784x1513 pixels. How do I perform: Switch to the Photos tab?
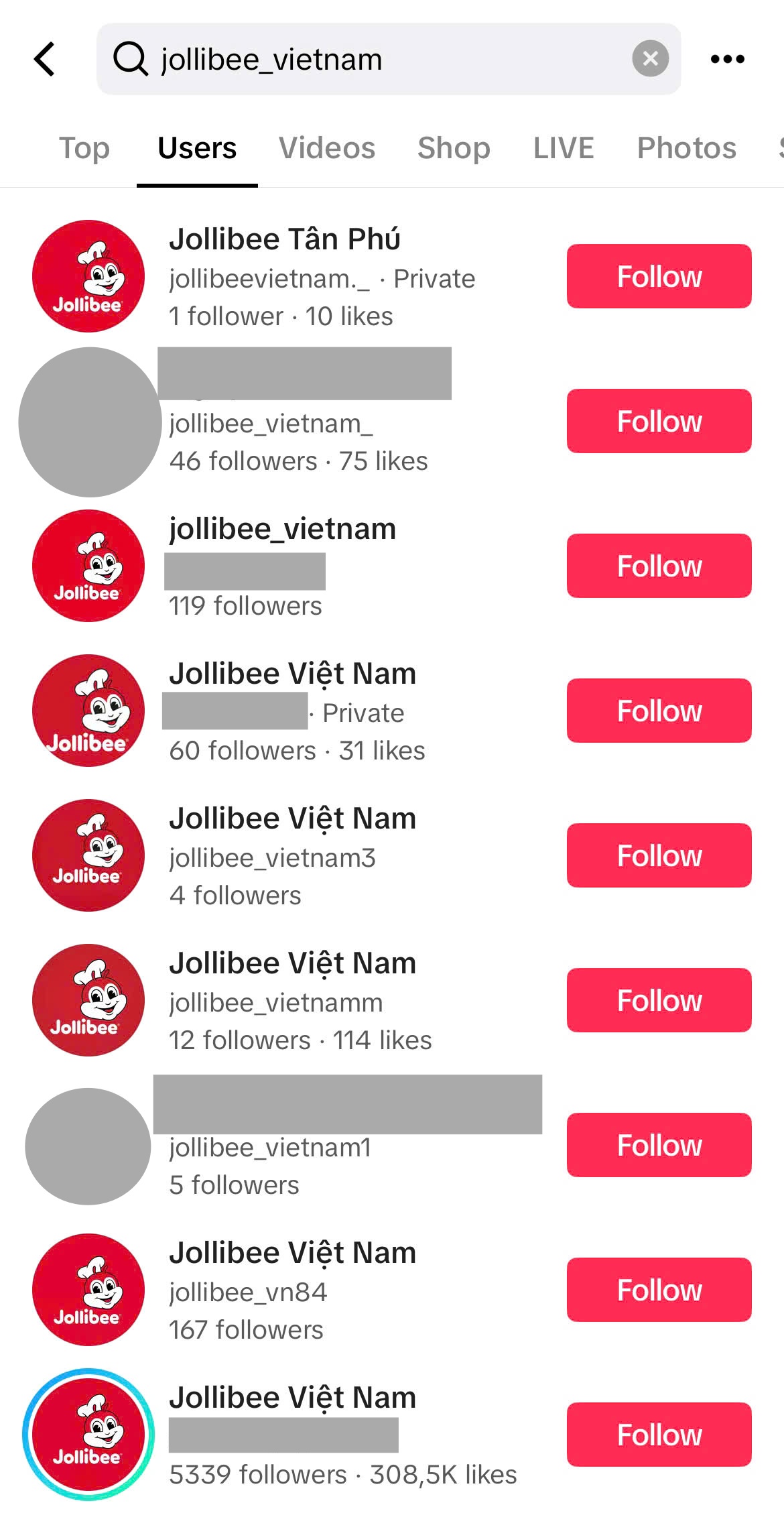[685, 147]
